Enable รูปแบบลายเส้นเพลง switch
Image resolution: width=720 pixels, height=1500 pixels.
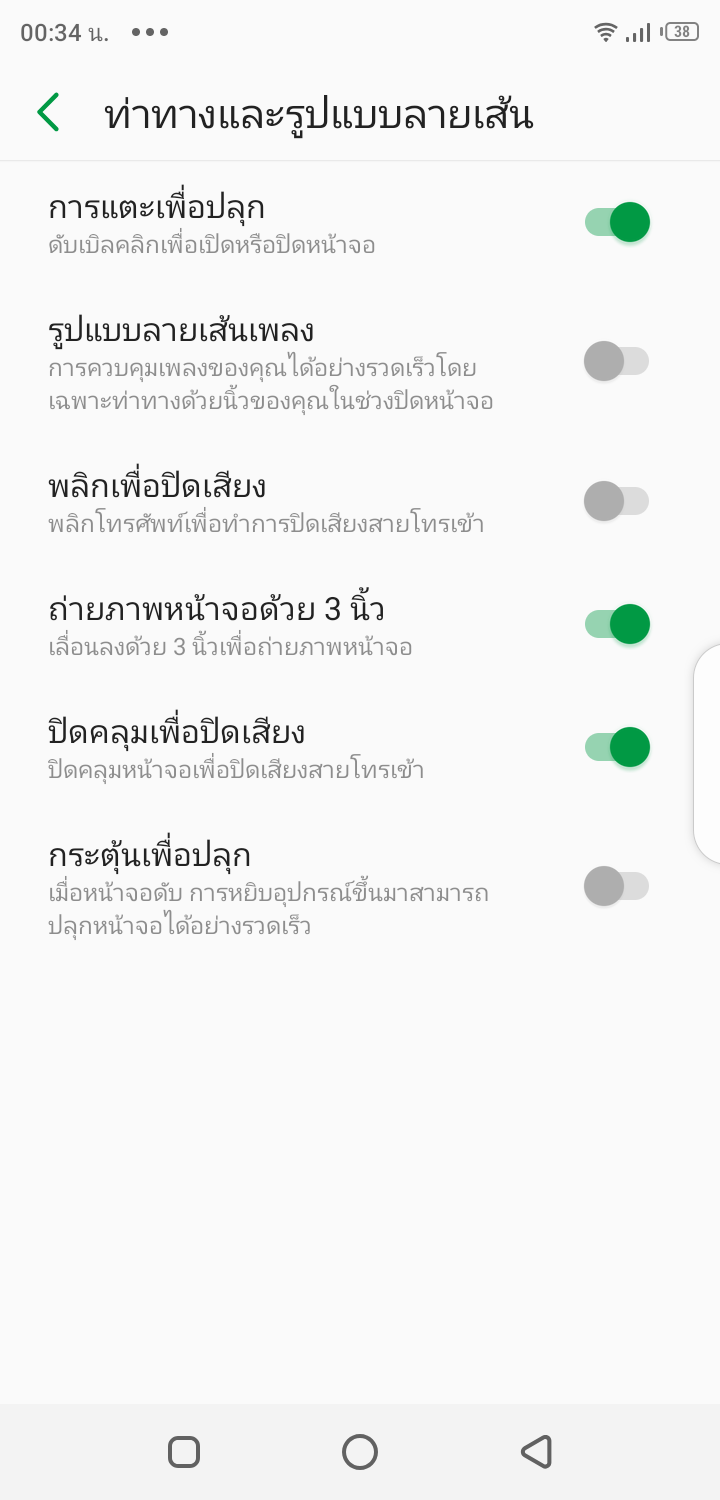(x=617, y=361)
